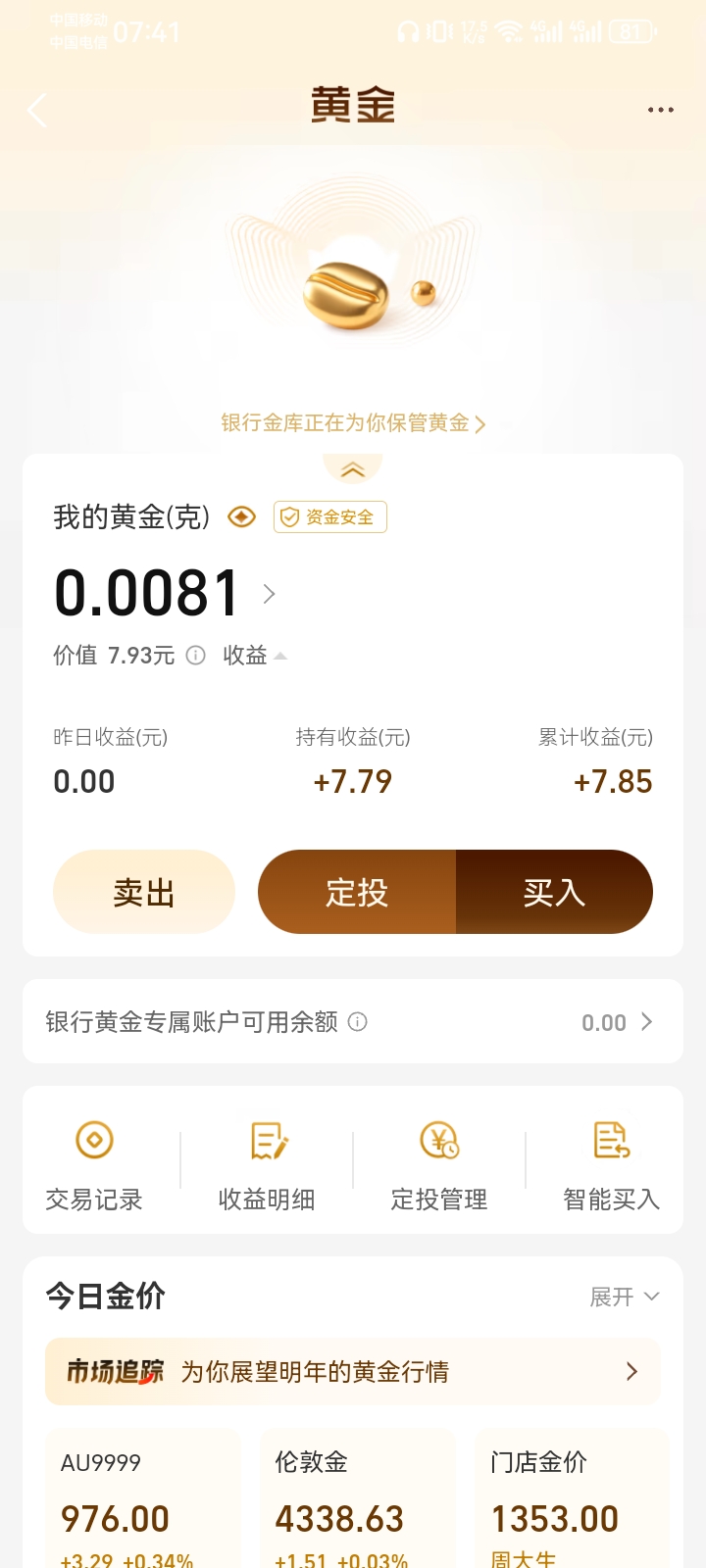Tap the 资金安全 badge
The width and height of the screenshot is (706, 1568).
click(330, 516)
